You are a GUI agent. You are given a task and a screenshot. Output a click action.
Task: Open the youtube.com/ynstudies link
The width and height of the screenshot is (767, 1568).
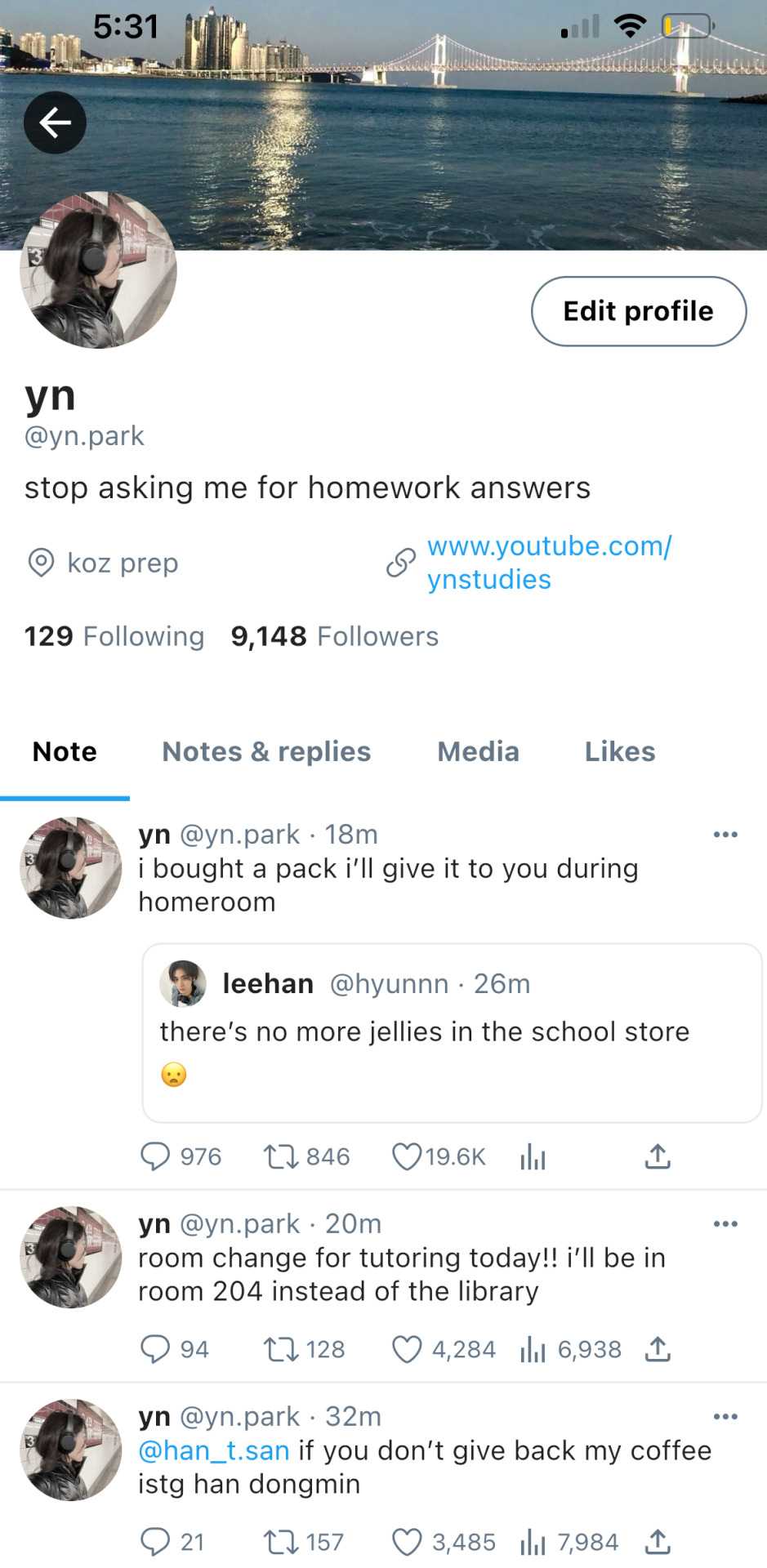[549, 563]
